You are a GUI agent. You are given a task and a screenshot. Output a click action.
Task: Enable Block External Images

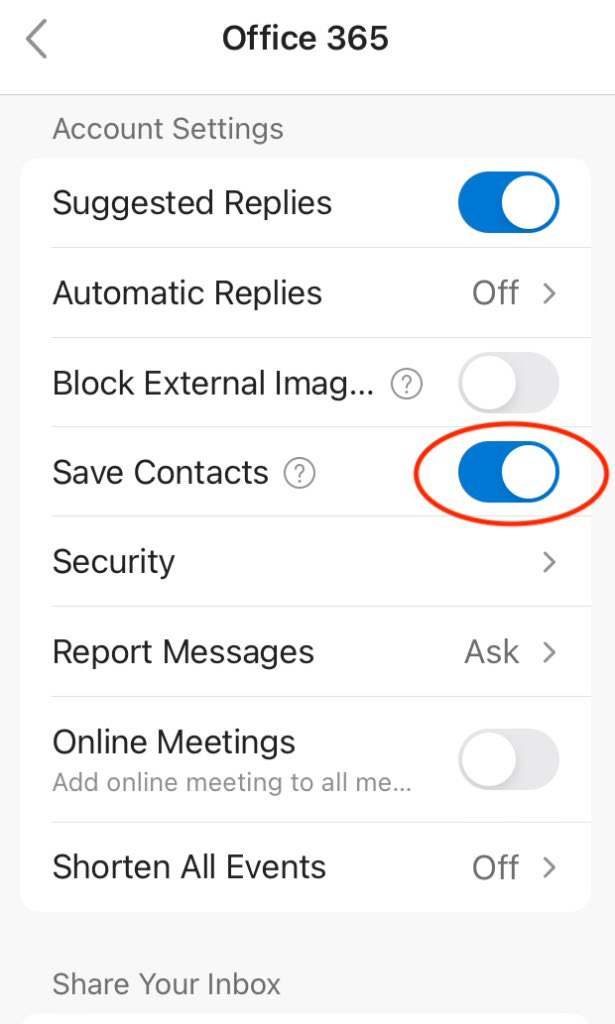[509, 383]
